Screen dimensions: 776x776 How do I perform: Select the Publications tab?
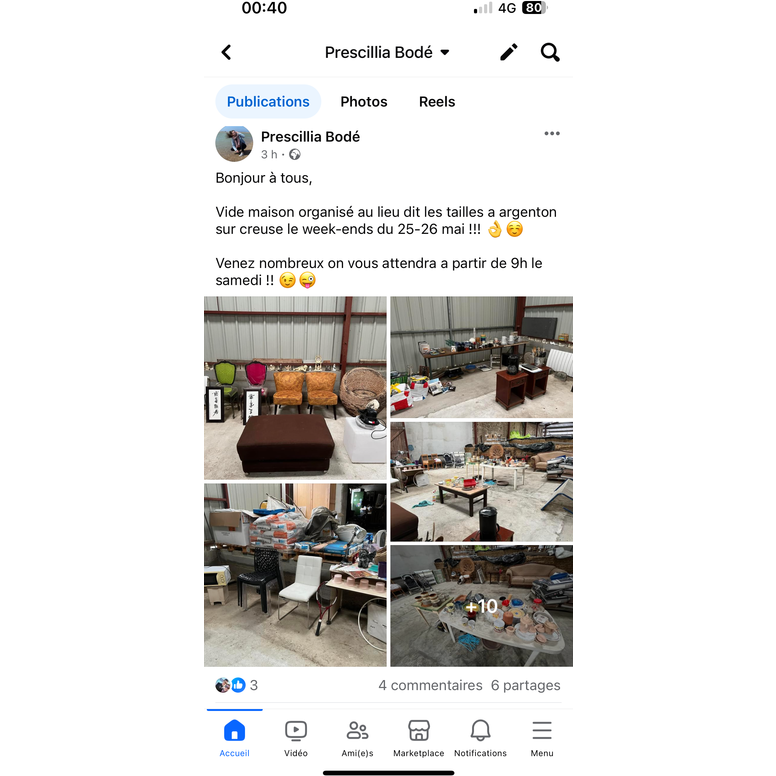click(268, 102)
